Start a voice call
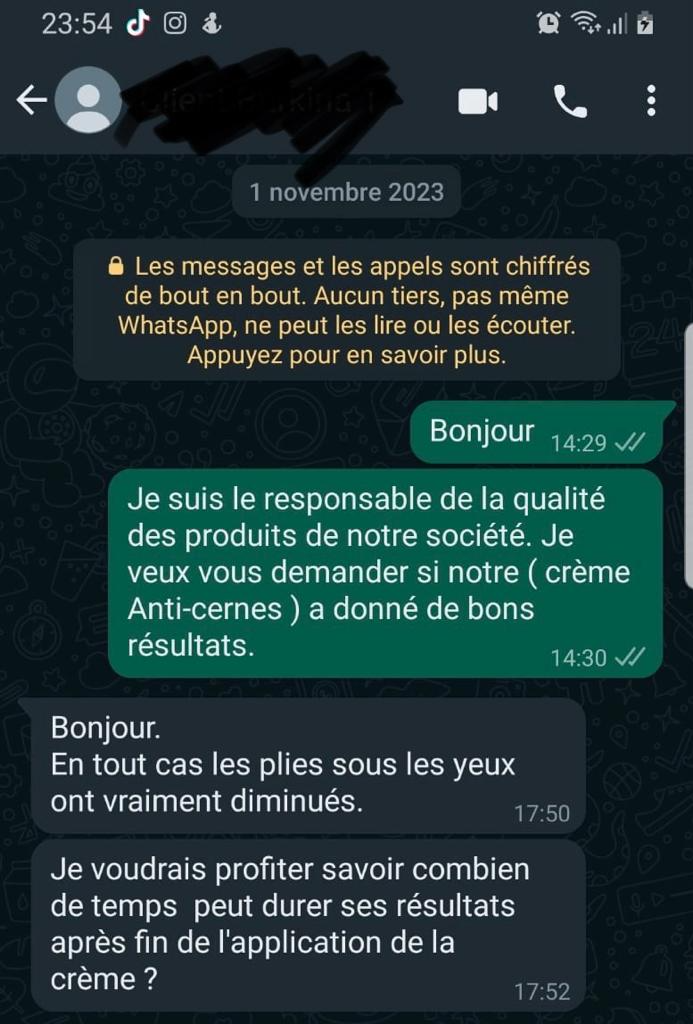The image size is (693, 1024). coord(570,101)
